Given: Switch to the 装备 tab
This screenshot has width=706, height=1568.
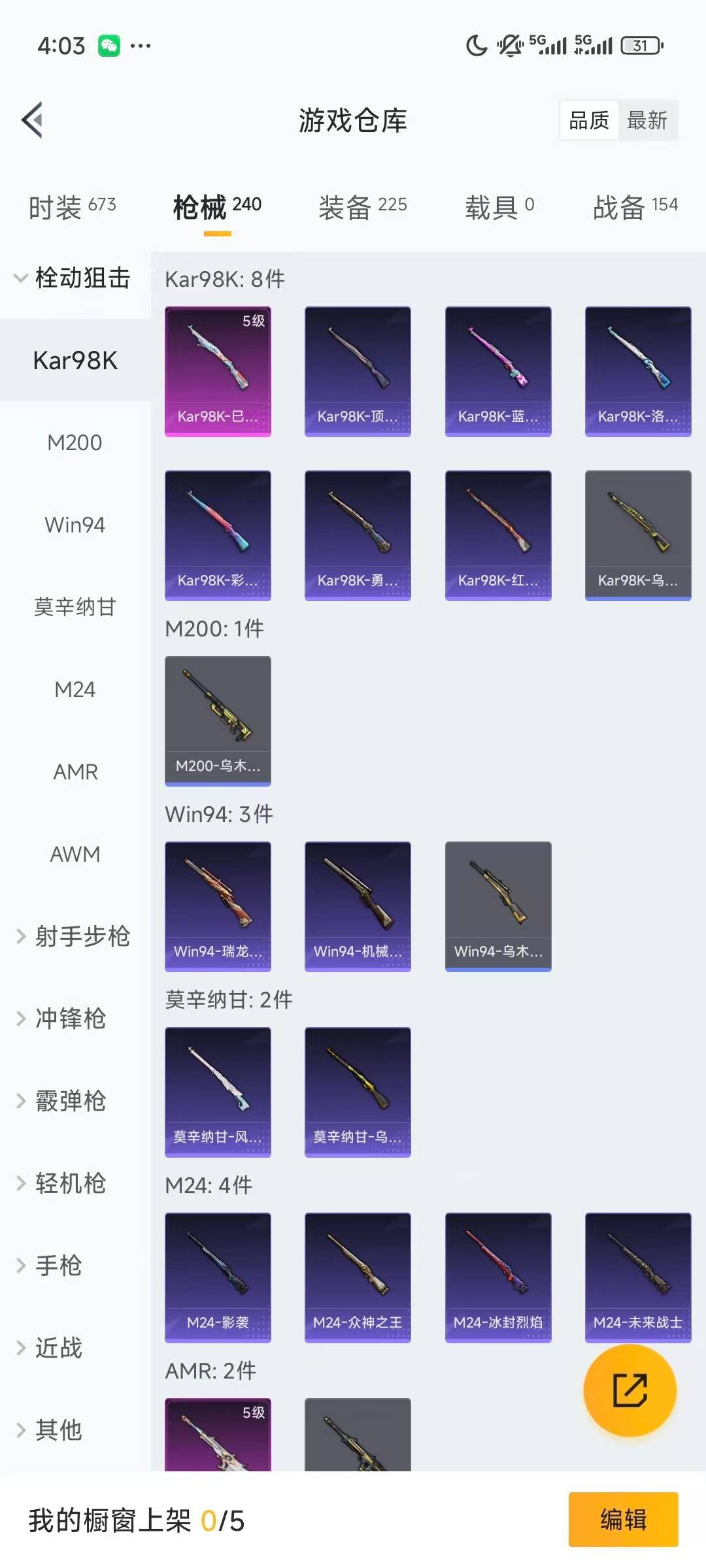Looking at the screenshot, I should (362, 207).
